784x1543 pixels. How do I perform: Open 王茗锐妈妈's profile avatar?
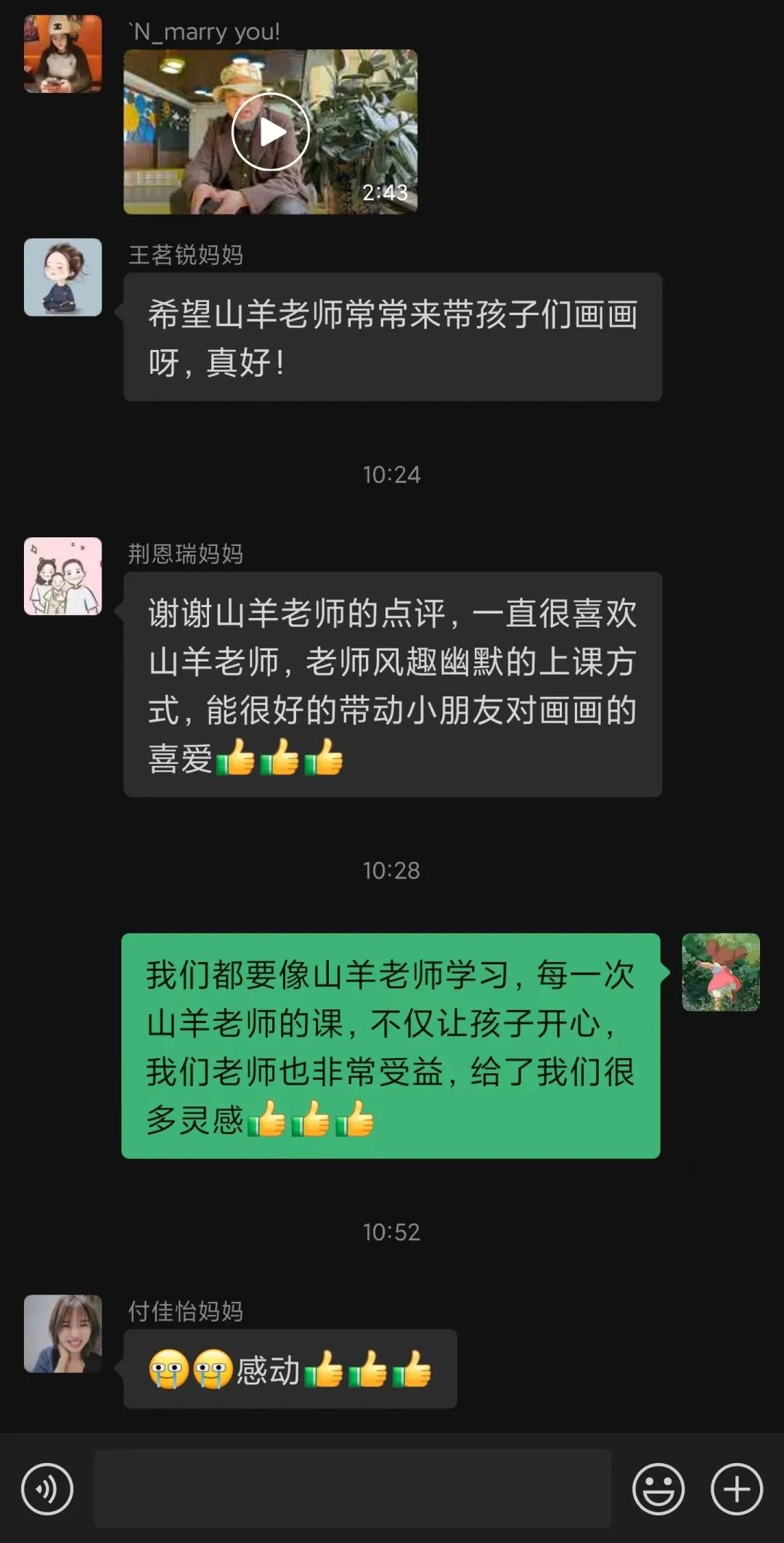point(63,277)
